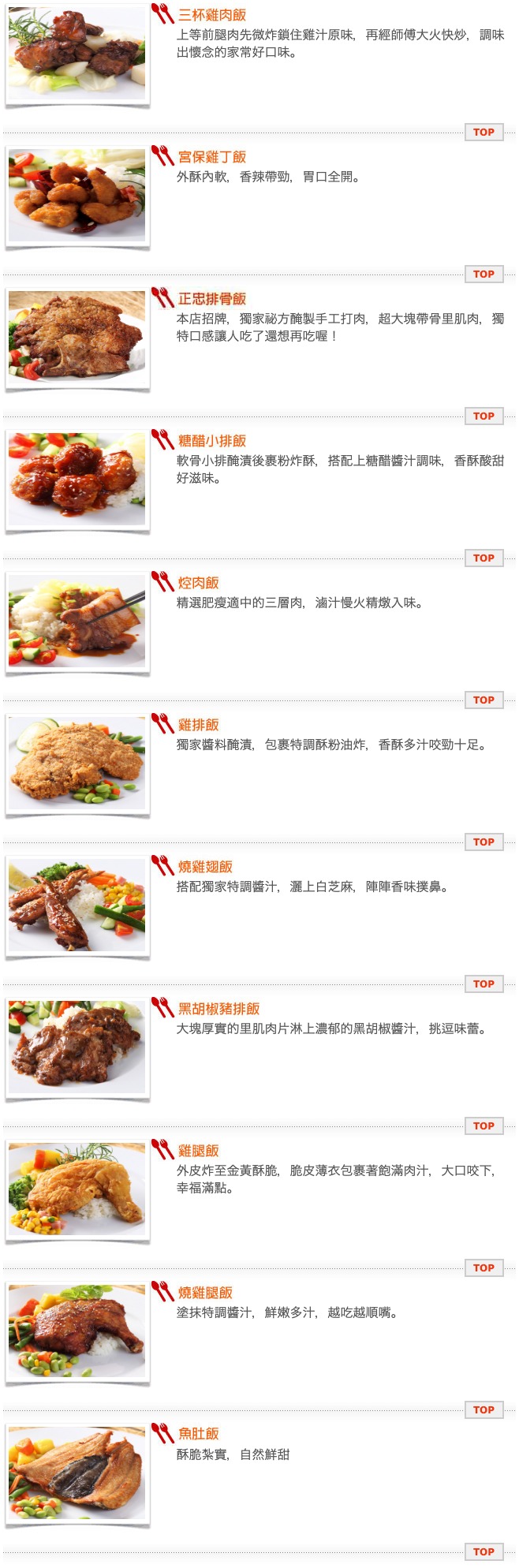Go to top from 雞排飯 section

point(484,842)
